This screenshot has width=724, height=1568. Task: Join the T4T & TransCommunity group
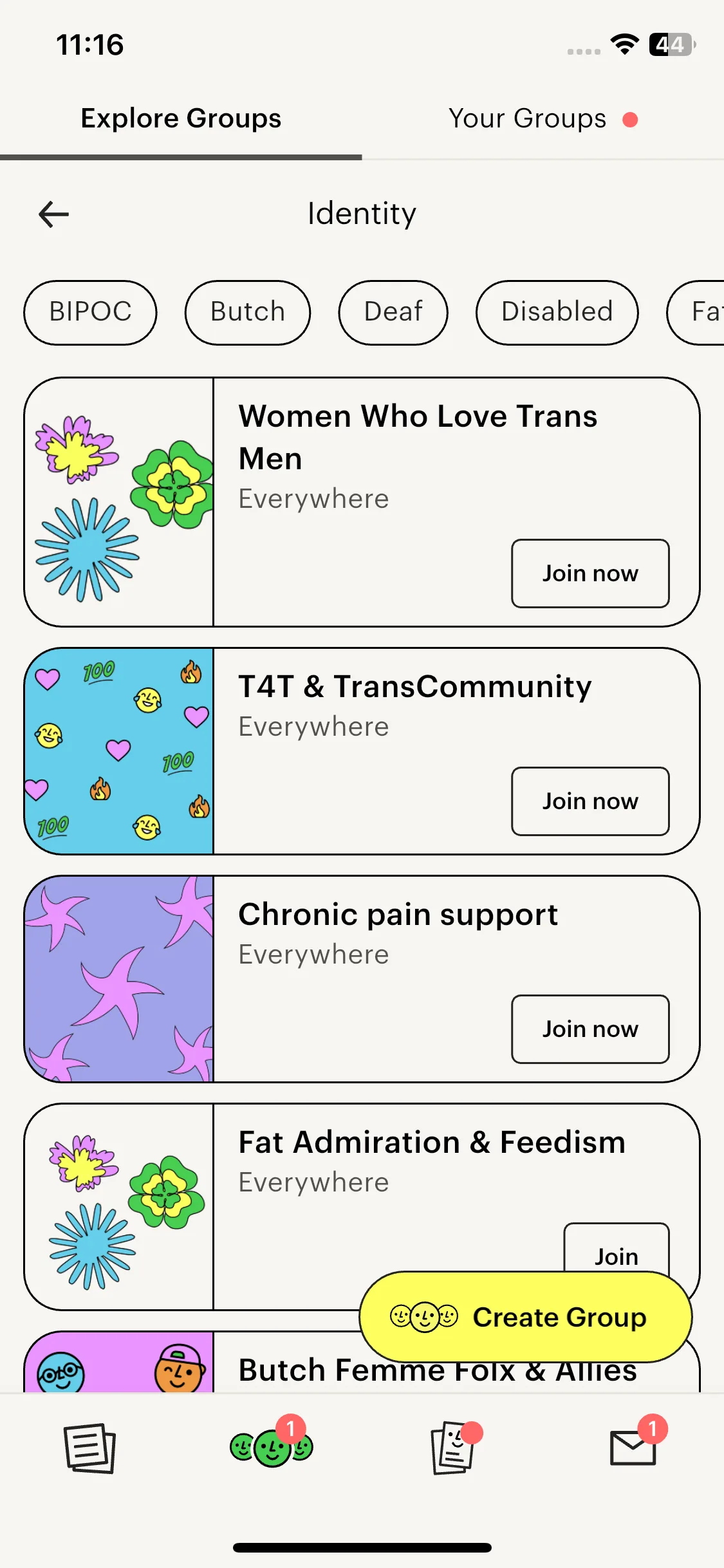[589, 801]
